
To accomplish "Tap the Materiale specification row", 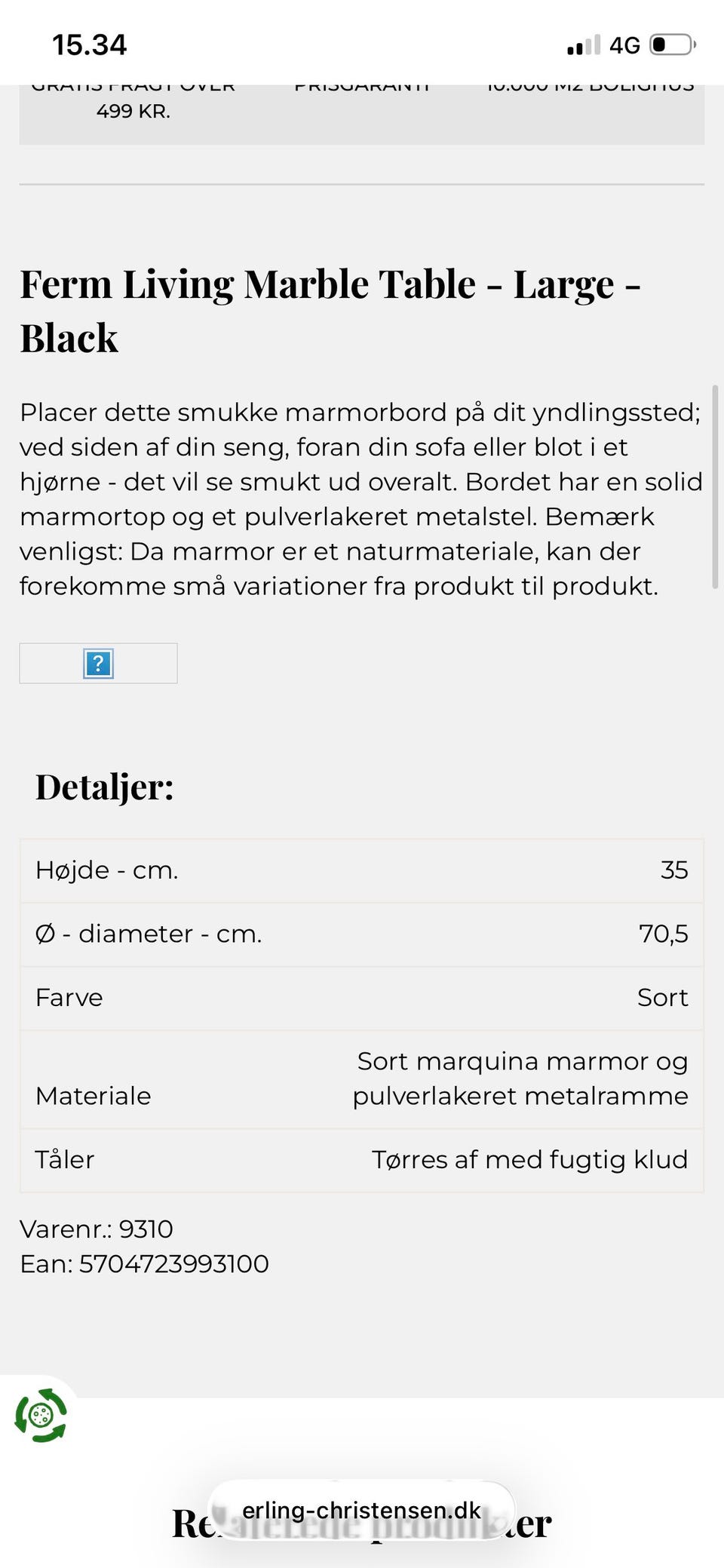I will coord(362,1078).
